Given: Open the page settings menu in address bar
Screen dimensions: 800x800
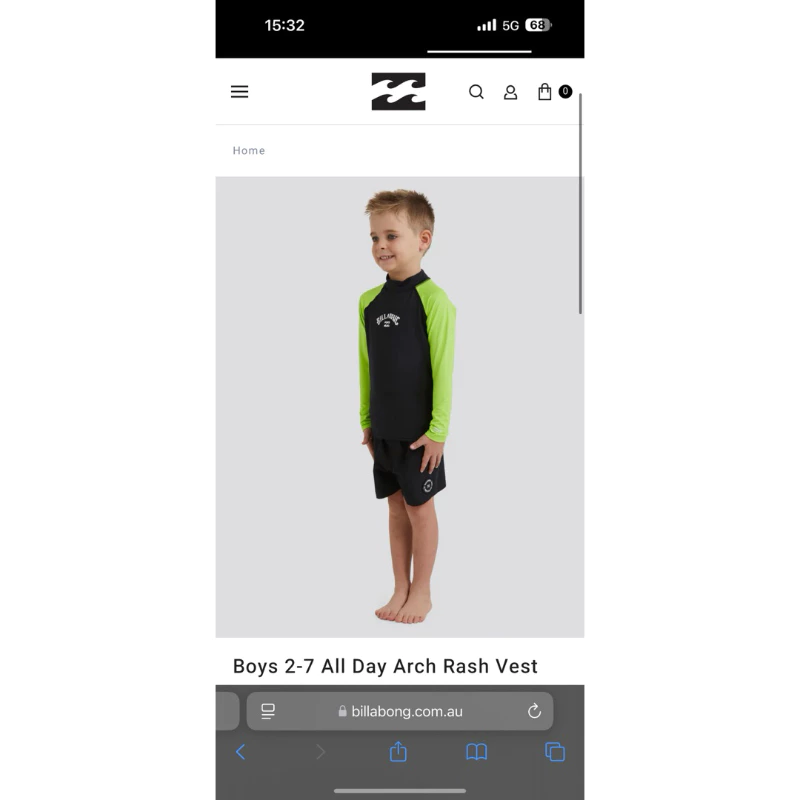Looking at the screenshot, I should pos(268,711).
